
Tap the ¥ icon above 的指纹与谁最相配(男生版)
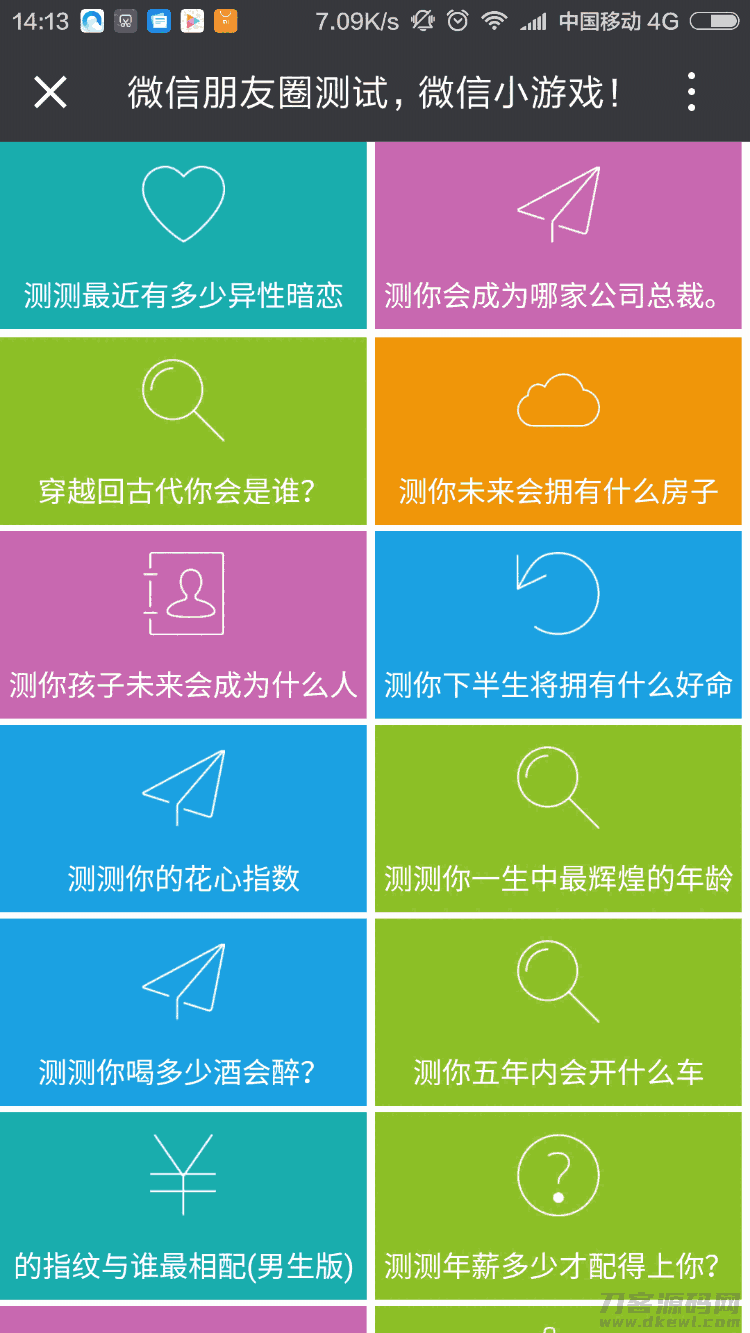point(184,1173)
